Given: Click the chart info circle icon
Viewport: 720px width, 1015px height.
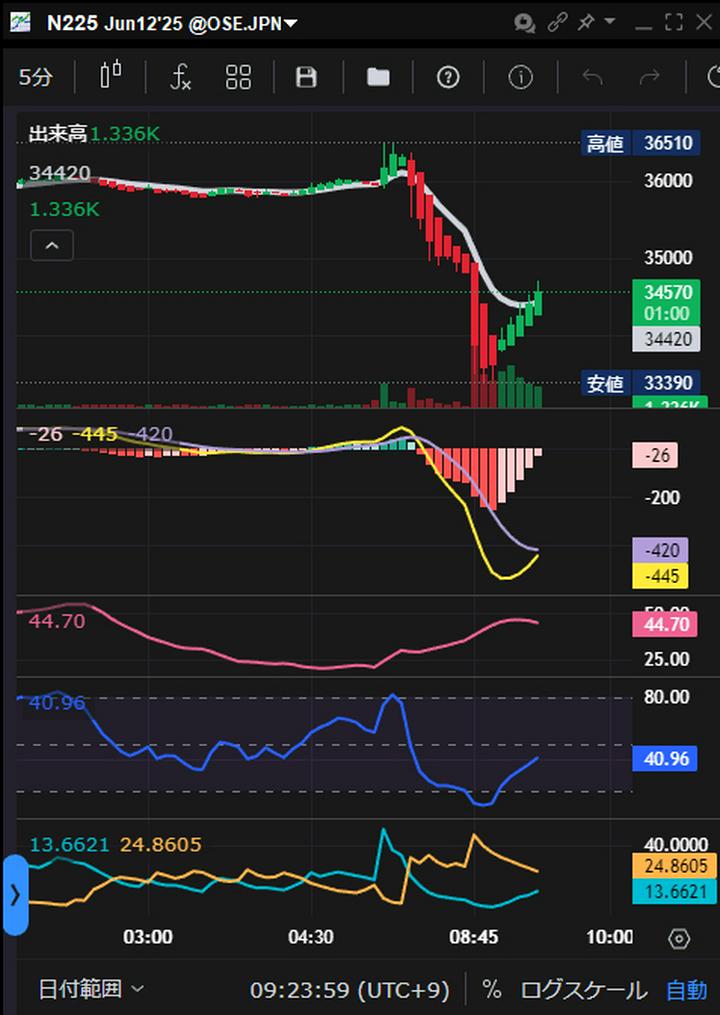Looking at the screenshot, I should coord(520,77).
